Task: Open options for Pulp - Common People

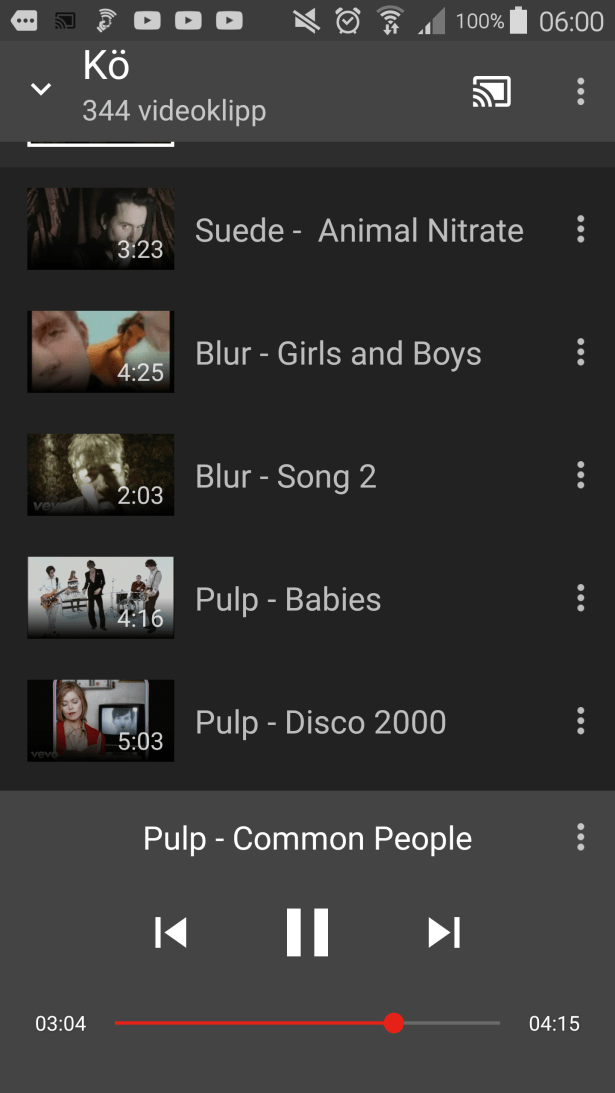Action: click(x=580, y=837)
